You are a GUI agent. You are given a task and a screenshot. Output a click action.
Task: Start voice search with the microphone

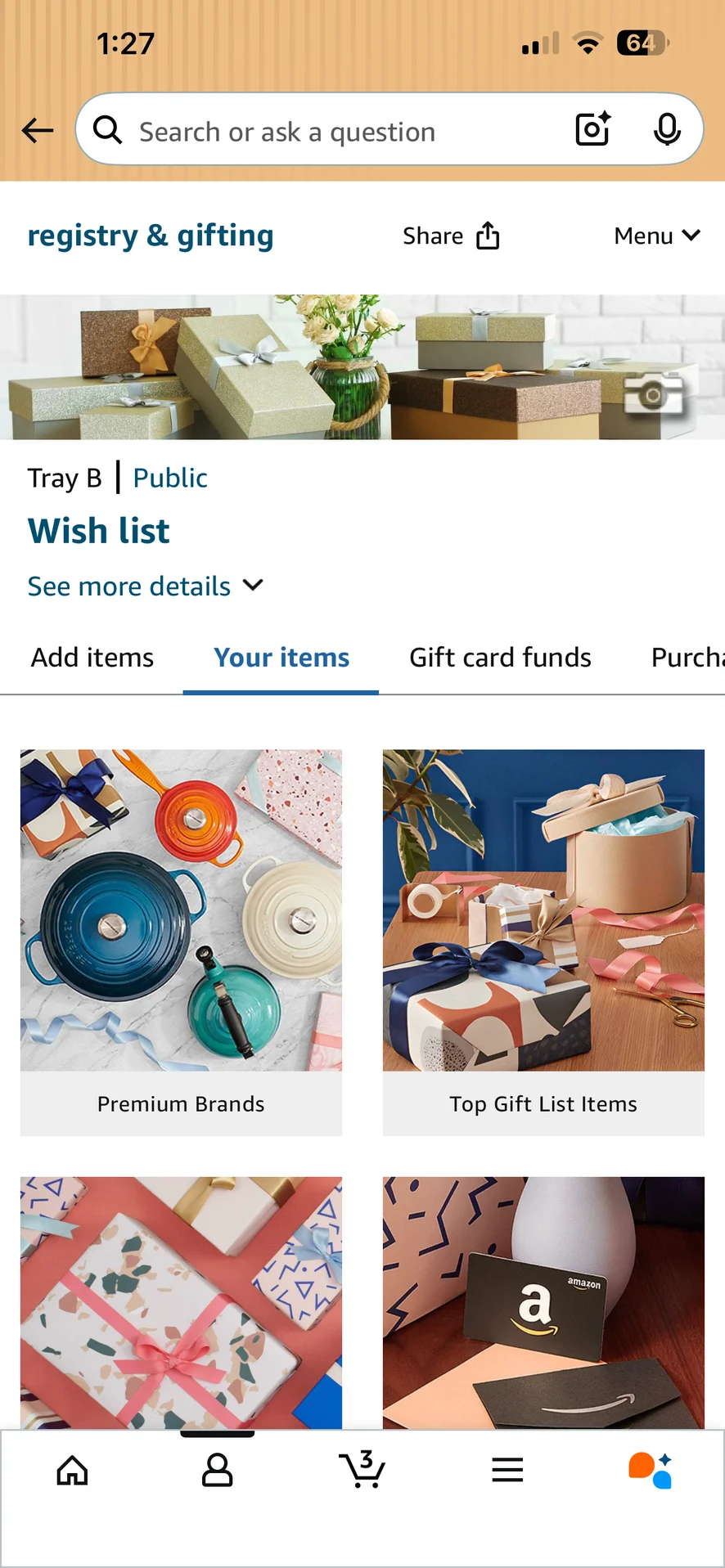(x=667, y=129)
